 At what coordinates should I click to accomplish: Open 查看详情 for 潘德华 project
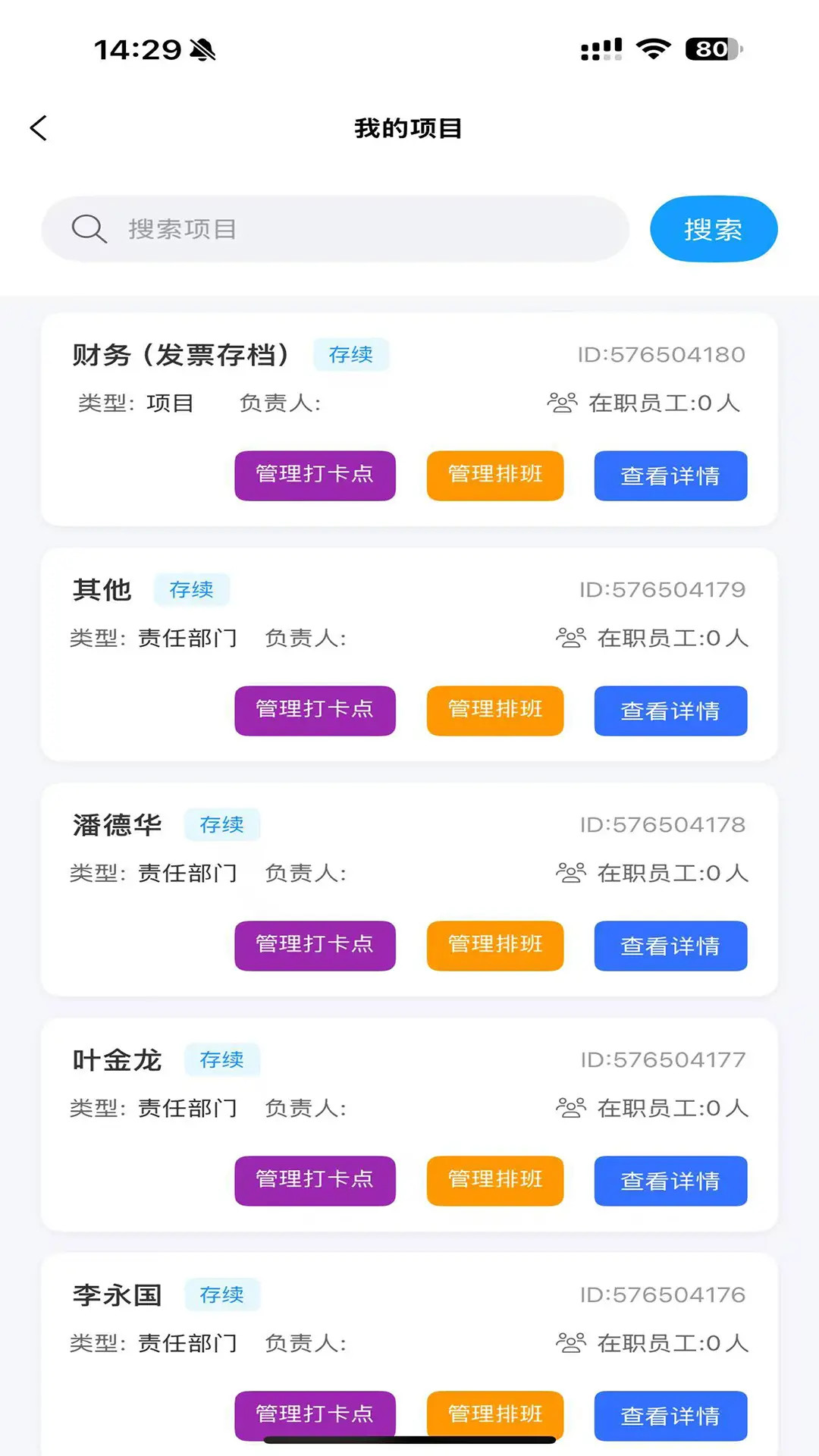tap(670, 946)
